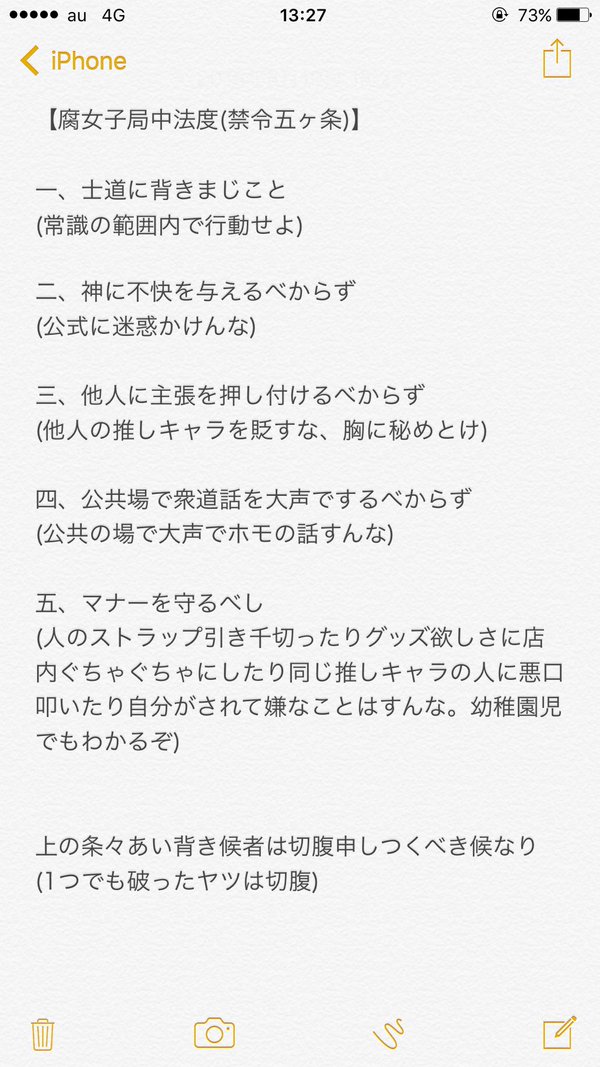Share this note

[557, 60]
